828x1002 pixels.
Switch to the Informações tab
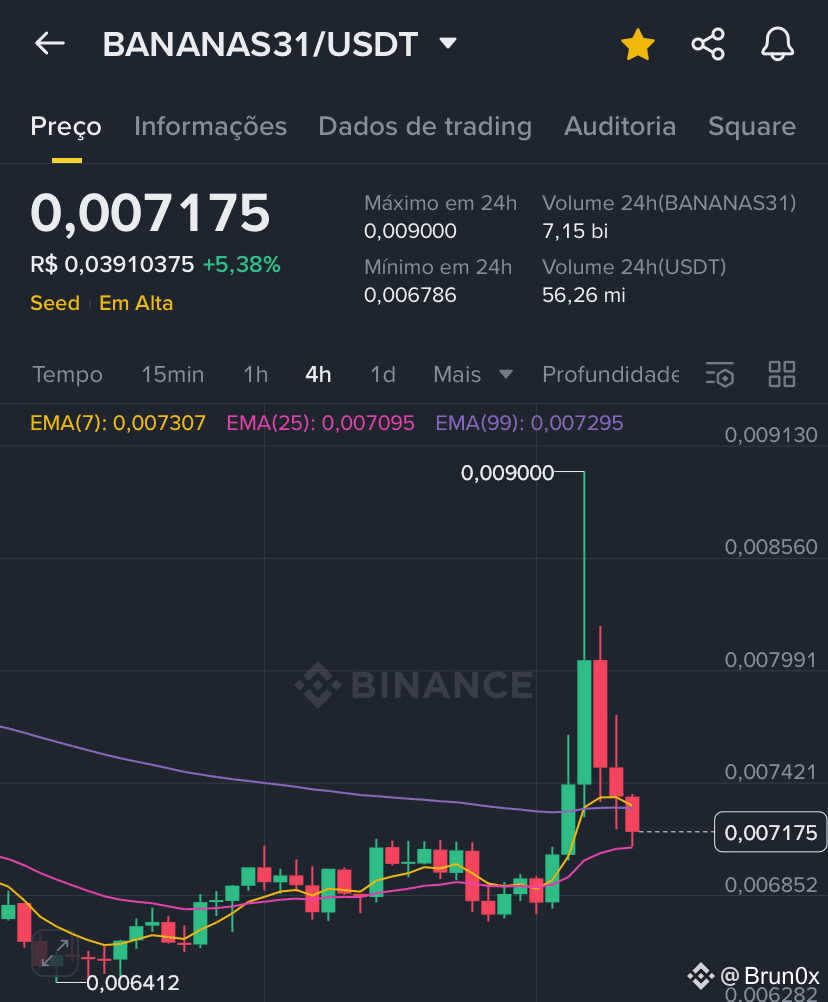pyautogui.click(x=210, y=127)
